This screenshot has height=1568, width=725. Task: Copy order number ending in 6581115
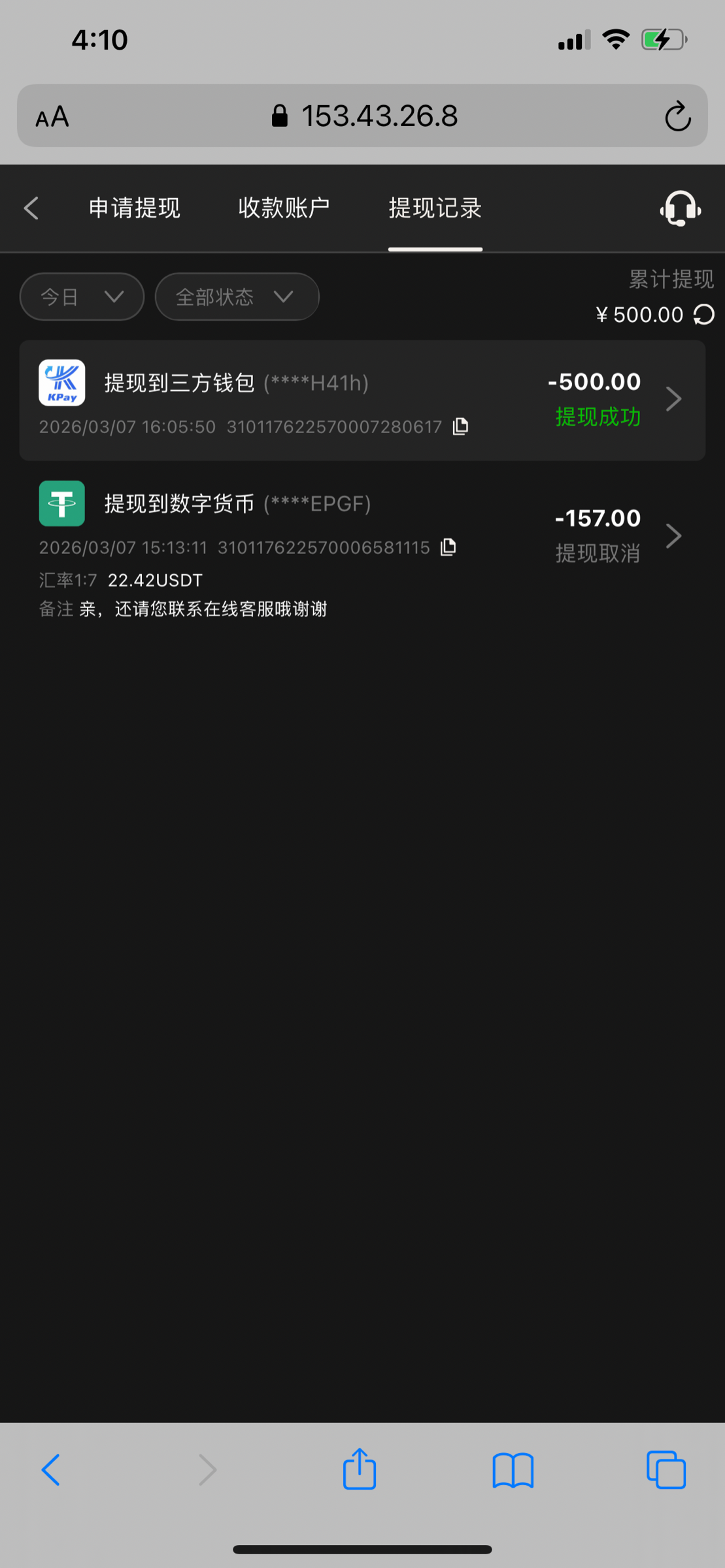448,547
